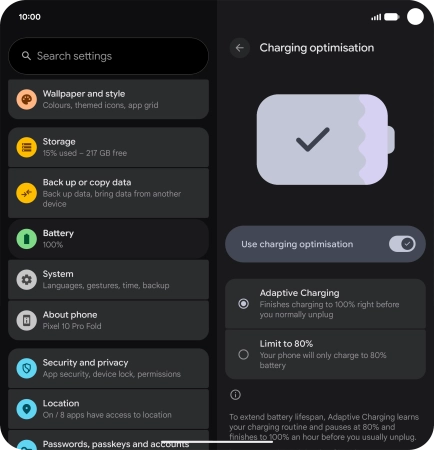Open Storage settings

click(x=108, y=147)
